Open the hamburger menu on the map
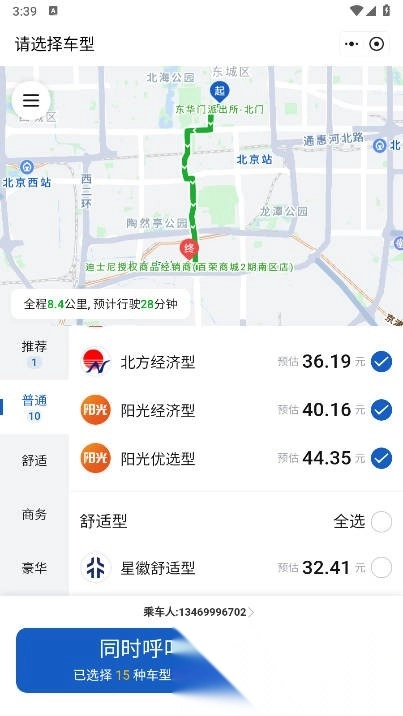403x716 pixels. point(31,100)
